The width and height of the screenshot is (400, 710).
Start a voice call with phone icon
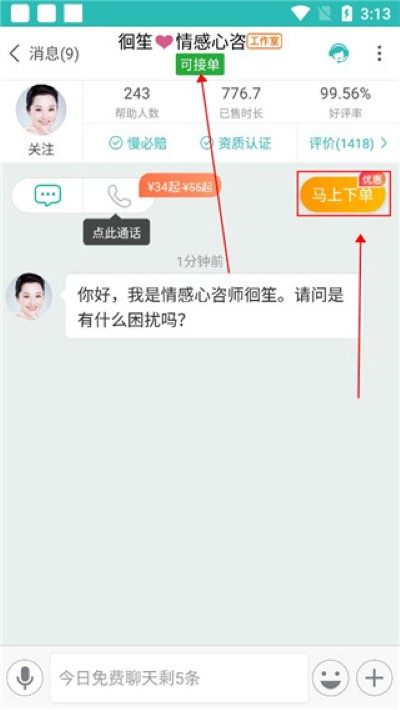tap(119, 196)
